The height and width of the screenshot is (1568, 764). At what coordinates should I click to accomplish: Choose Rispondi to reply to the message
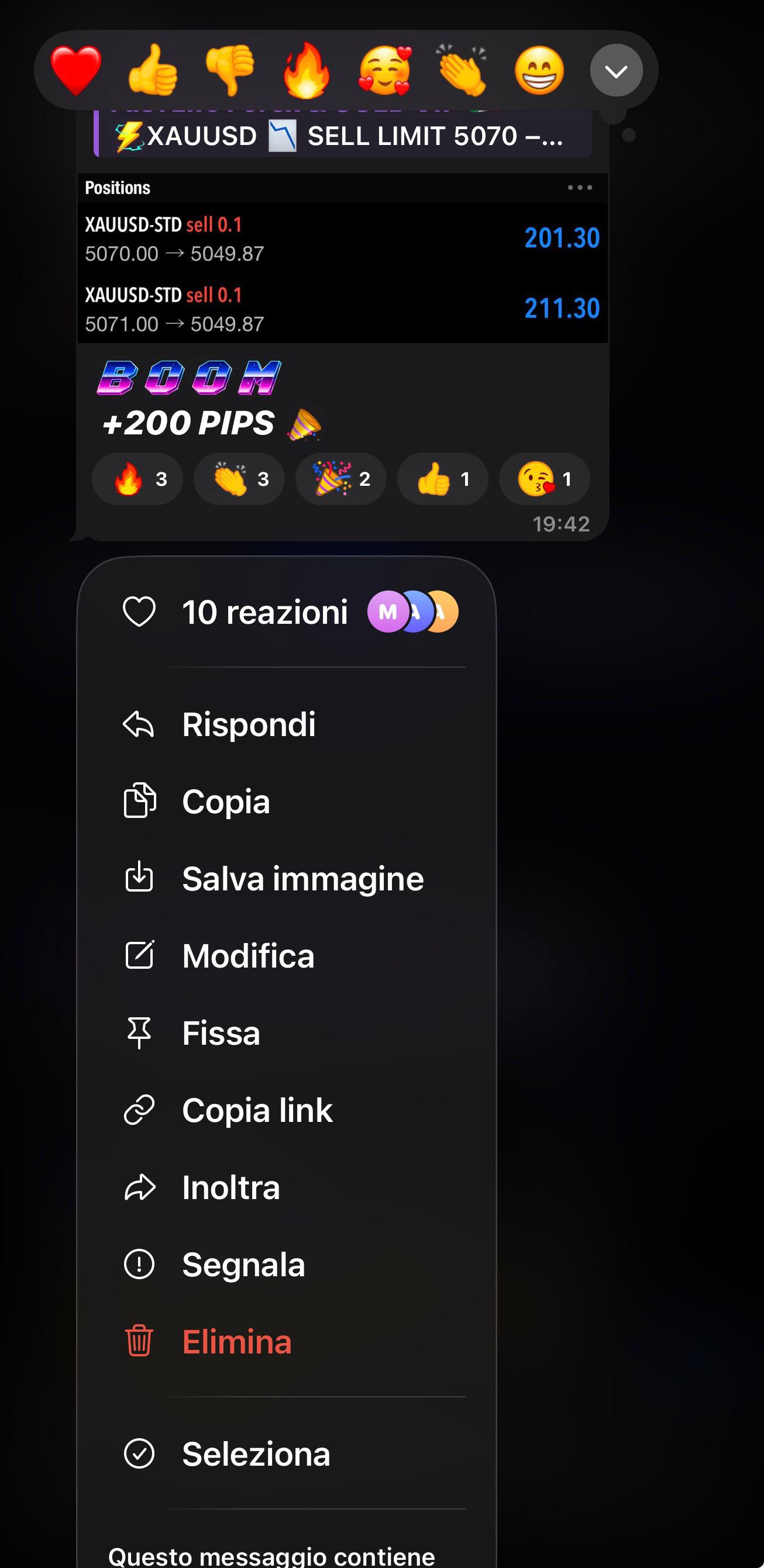coord(249,724)
